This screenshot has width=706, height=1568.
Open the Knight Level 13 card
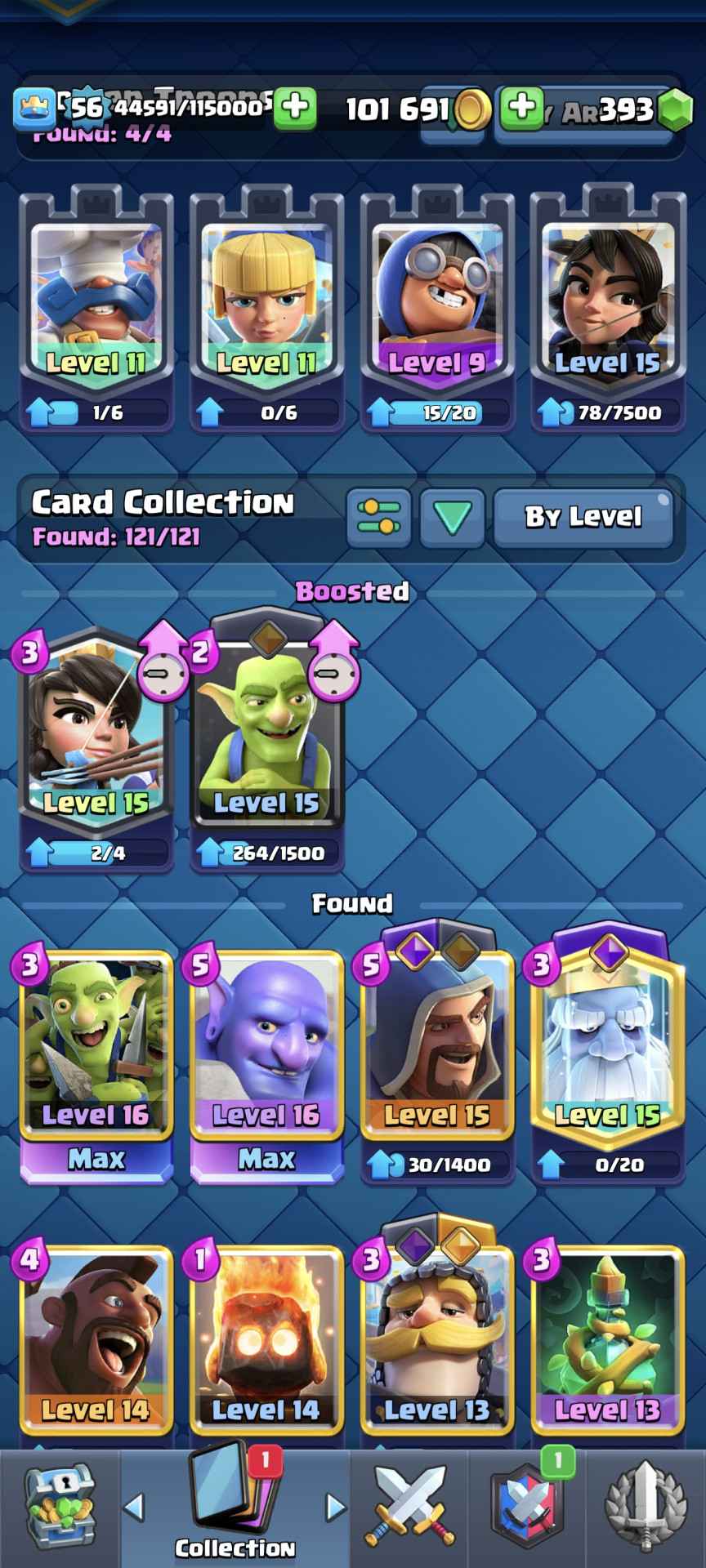437,1339
